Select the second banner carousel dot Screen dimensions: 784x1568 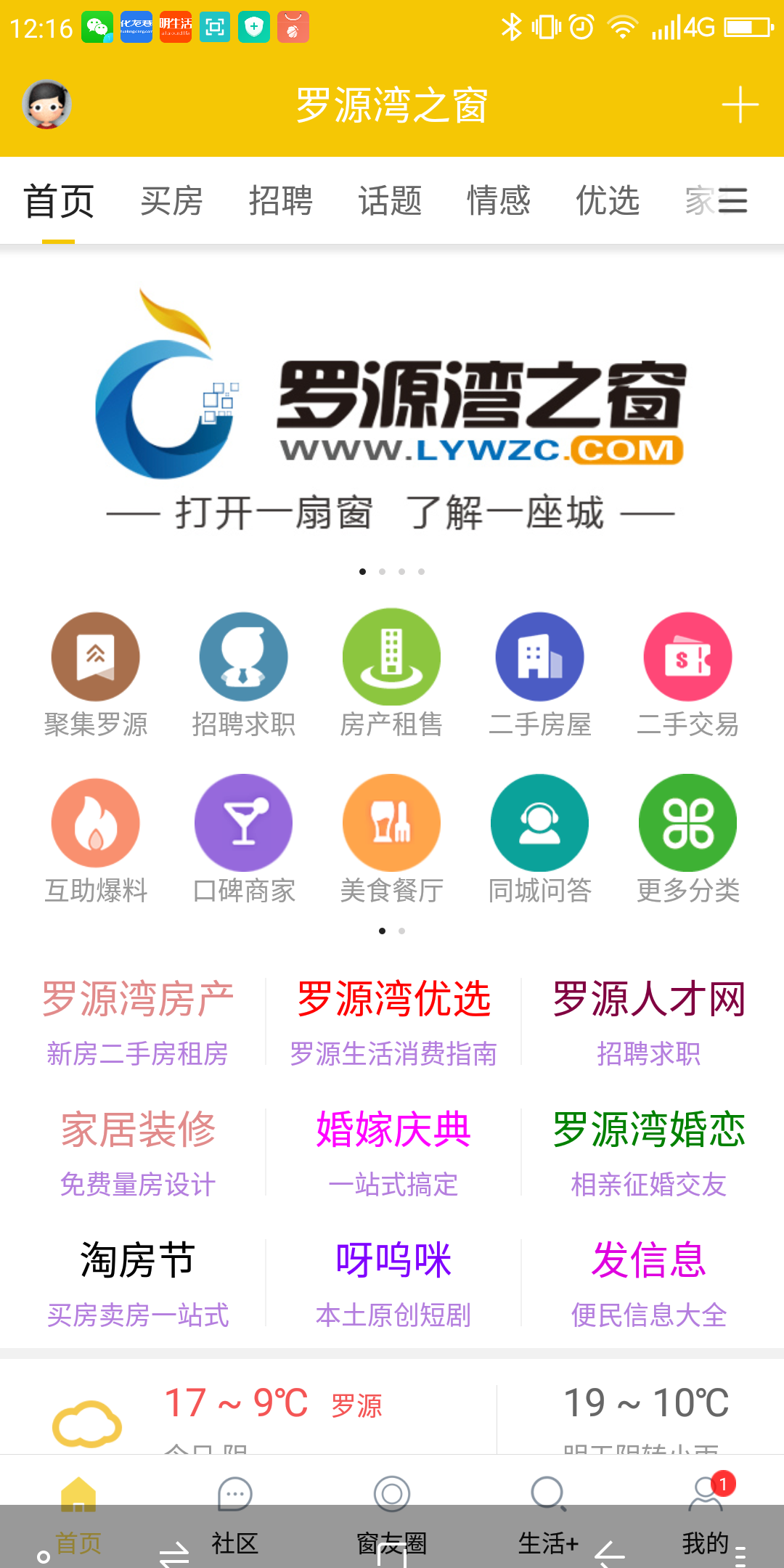pos(383,571)
